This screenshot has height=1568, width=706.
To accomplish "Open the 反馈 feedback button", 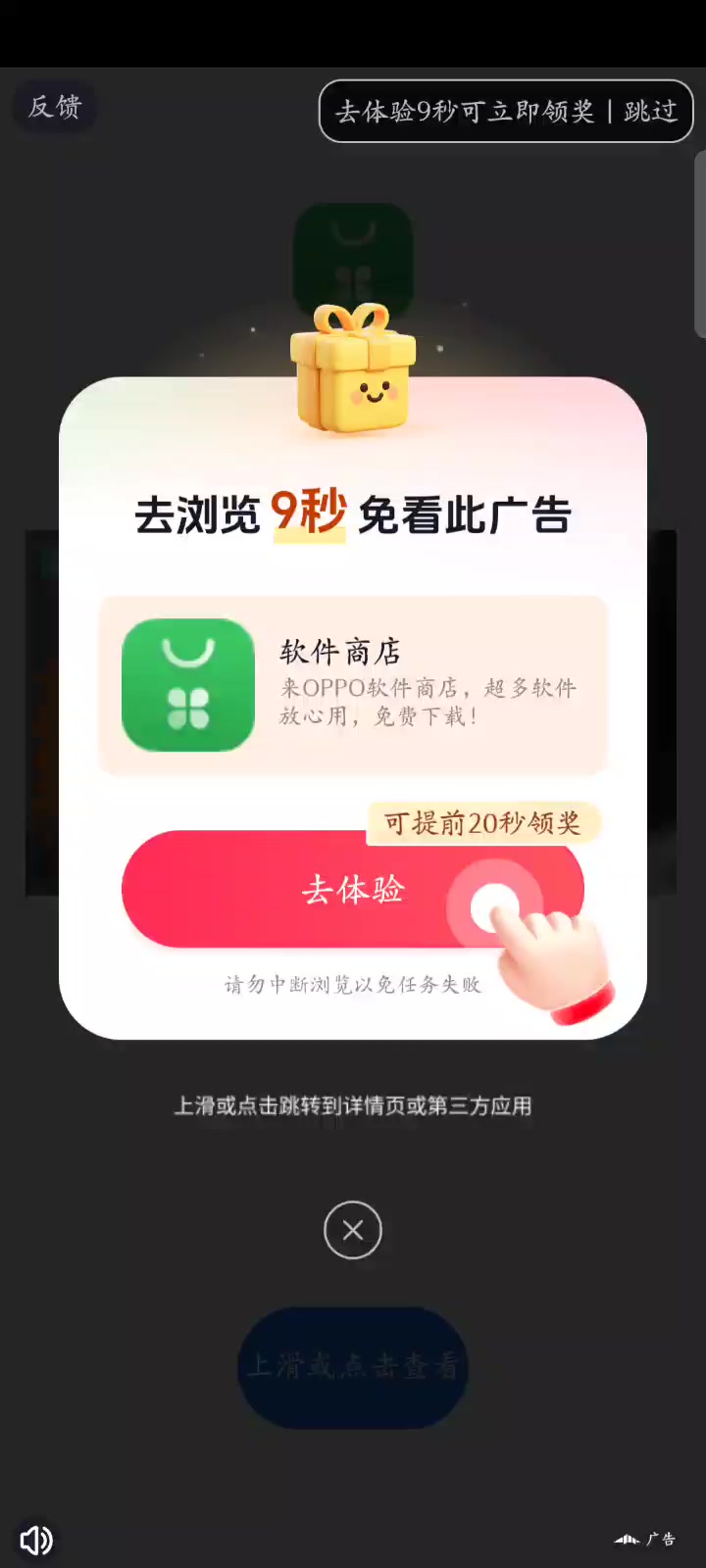I will click(x=55, y=107).
